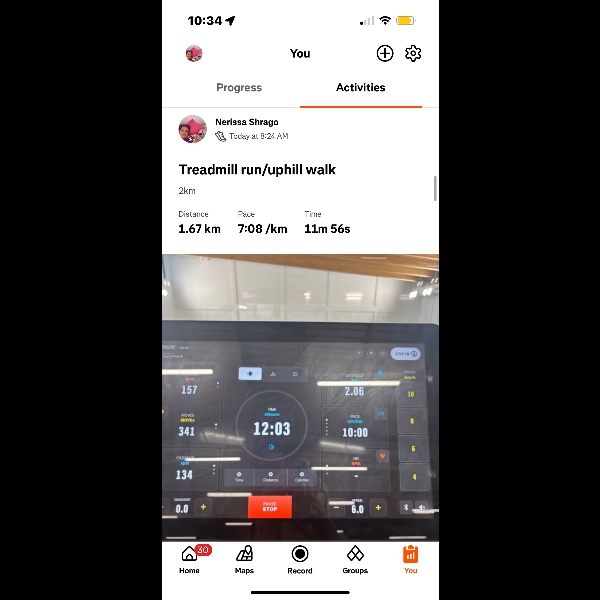Select the You tab

click(x=410, y=559)
